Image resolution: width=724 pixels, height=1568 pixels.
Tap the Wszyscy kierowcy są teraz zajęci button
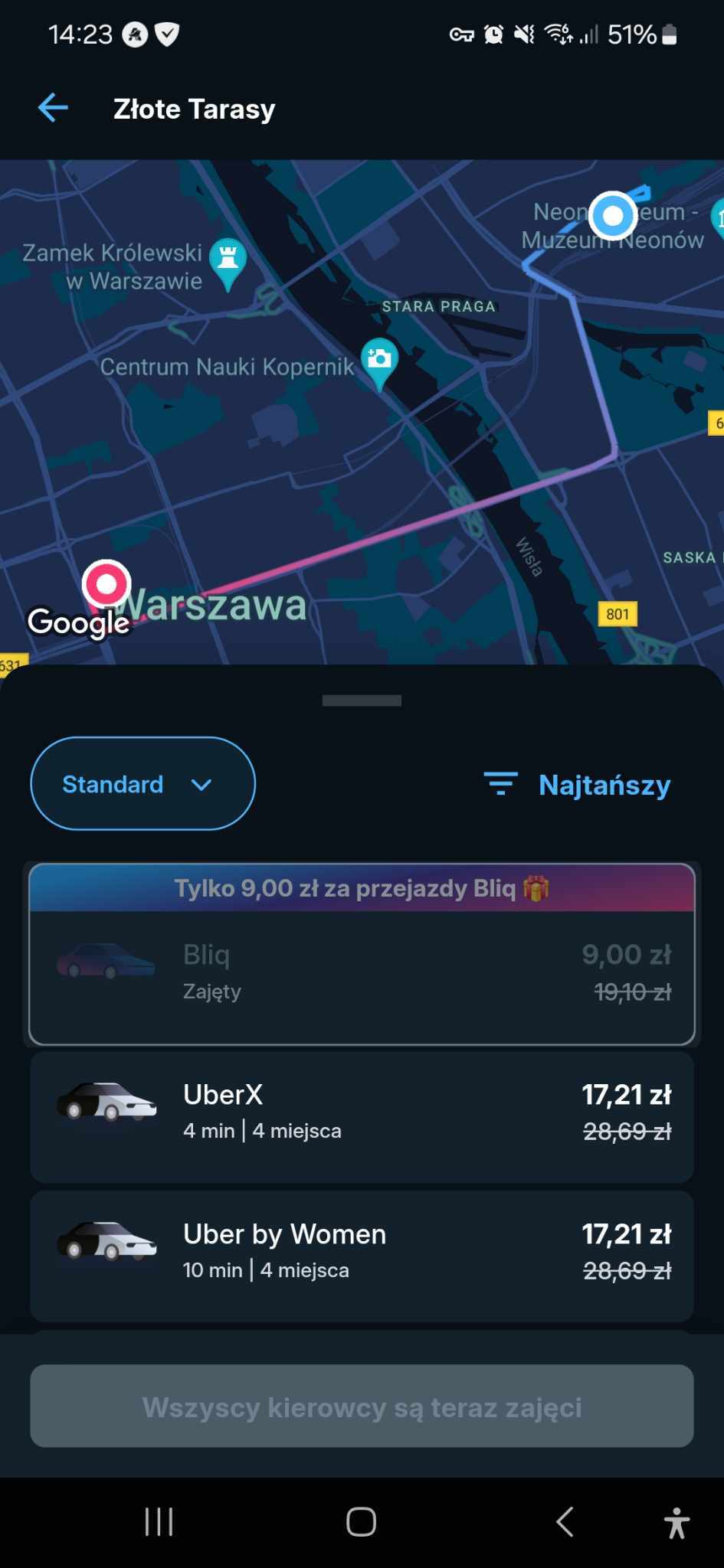(x=362, y=1406)
